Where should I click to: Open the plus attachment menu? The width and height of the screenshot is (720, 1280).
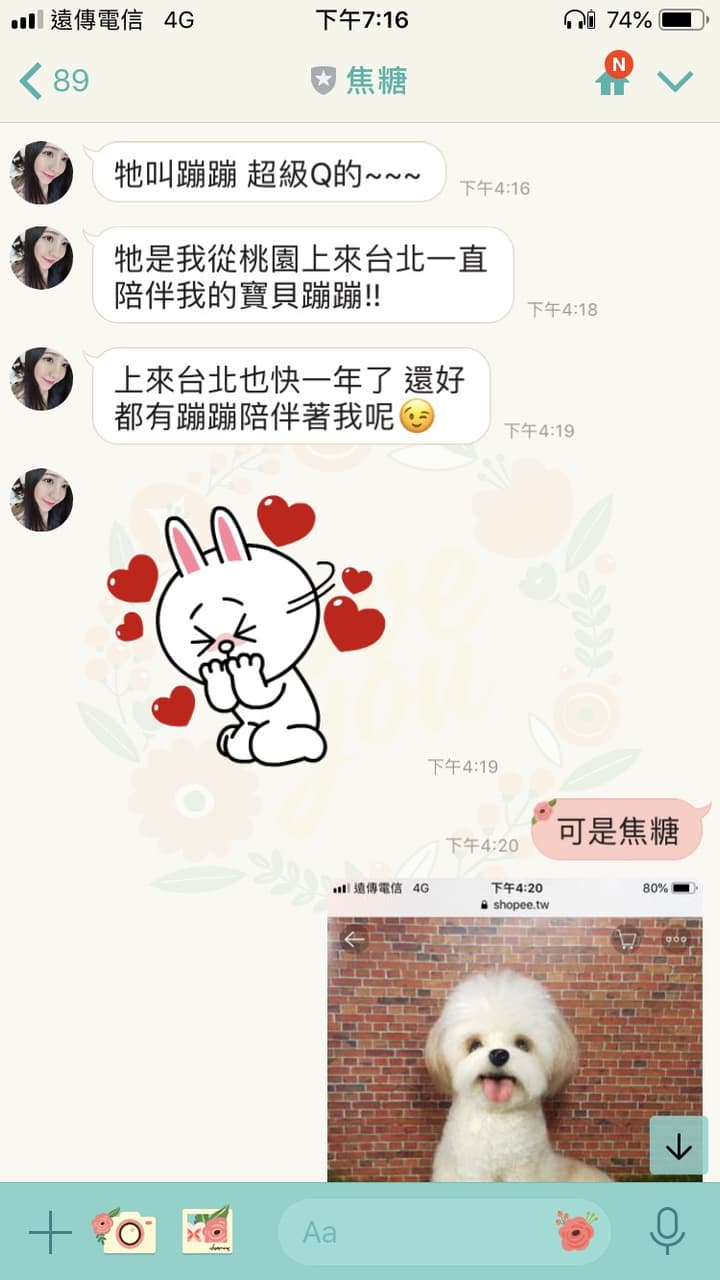pos(50,1233)
